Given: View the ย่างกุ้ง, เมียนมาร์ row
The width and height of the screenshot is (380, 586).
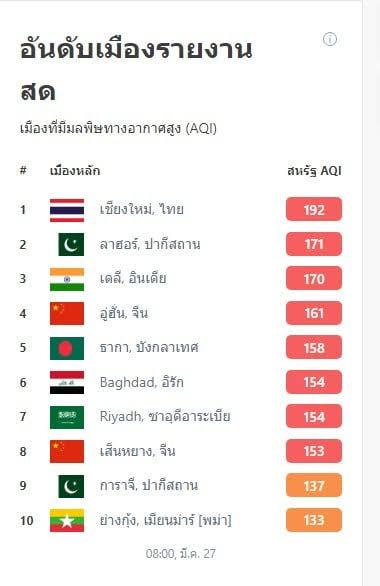Looking at the screenshot, I should pyautogui.click(x=181, y=520).
